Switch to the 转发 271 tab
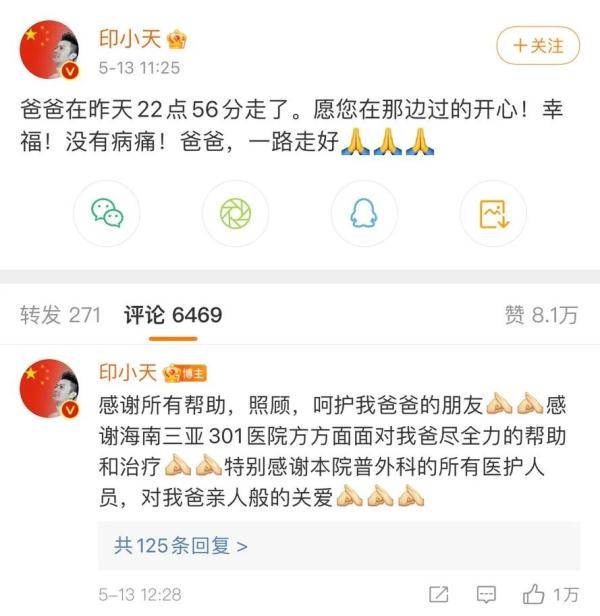 [x=60, y=316]
